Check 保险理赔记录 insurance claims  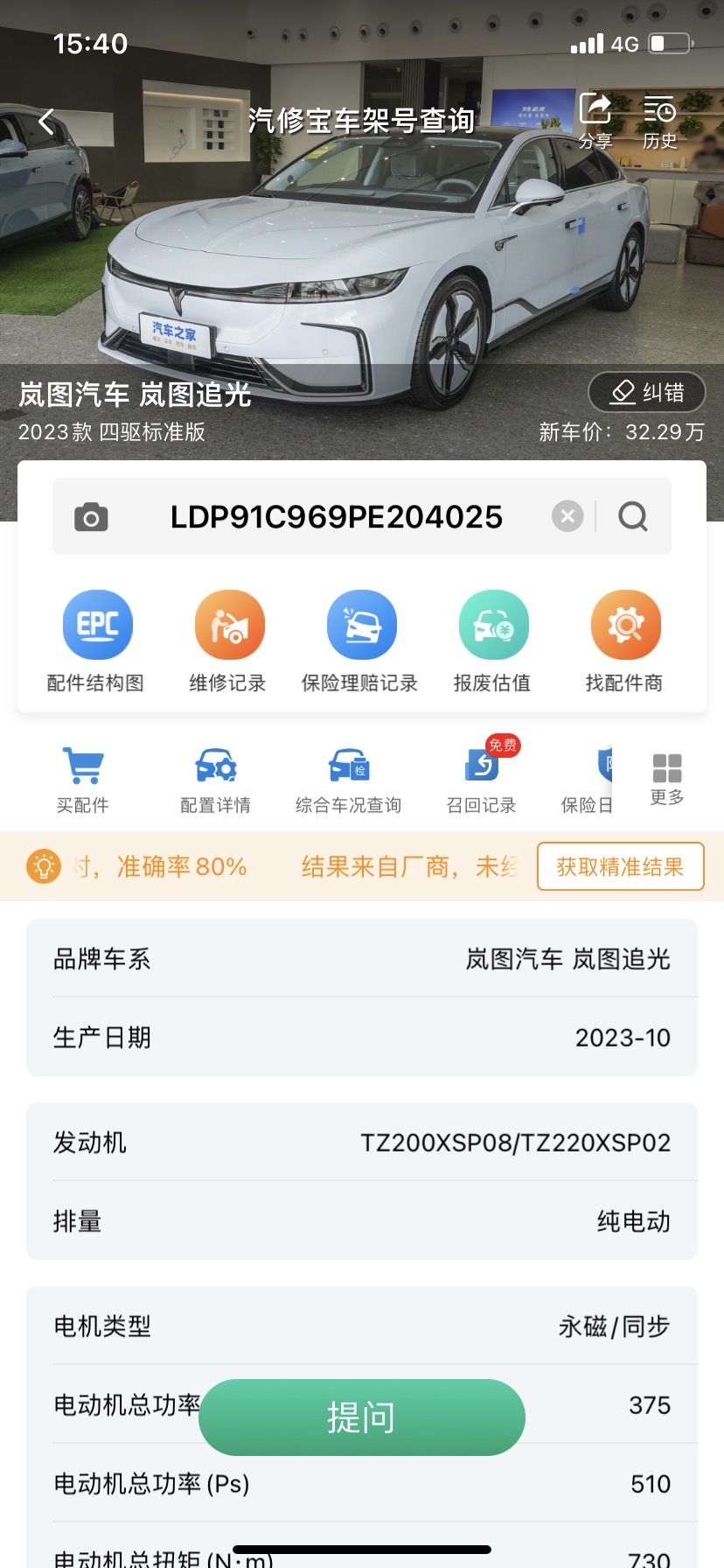coord(360,640)
